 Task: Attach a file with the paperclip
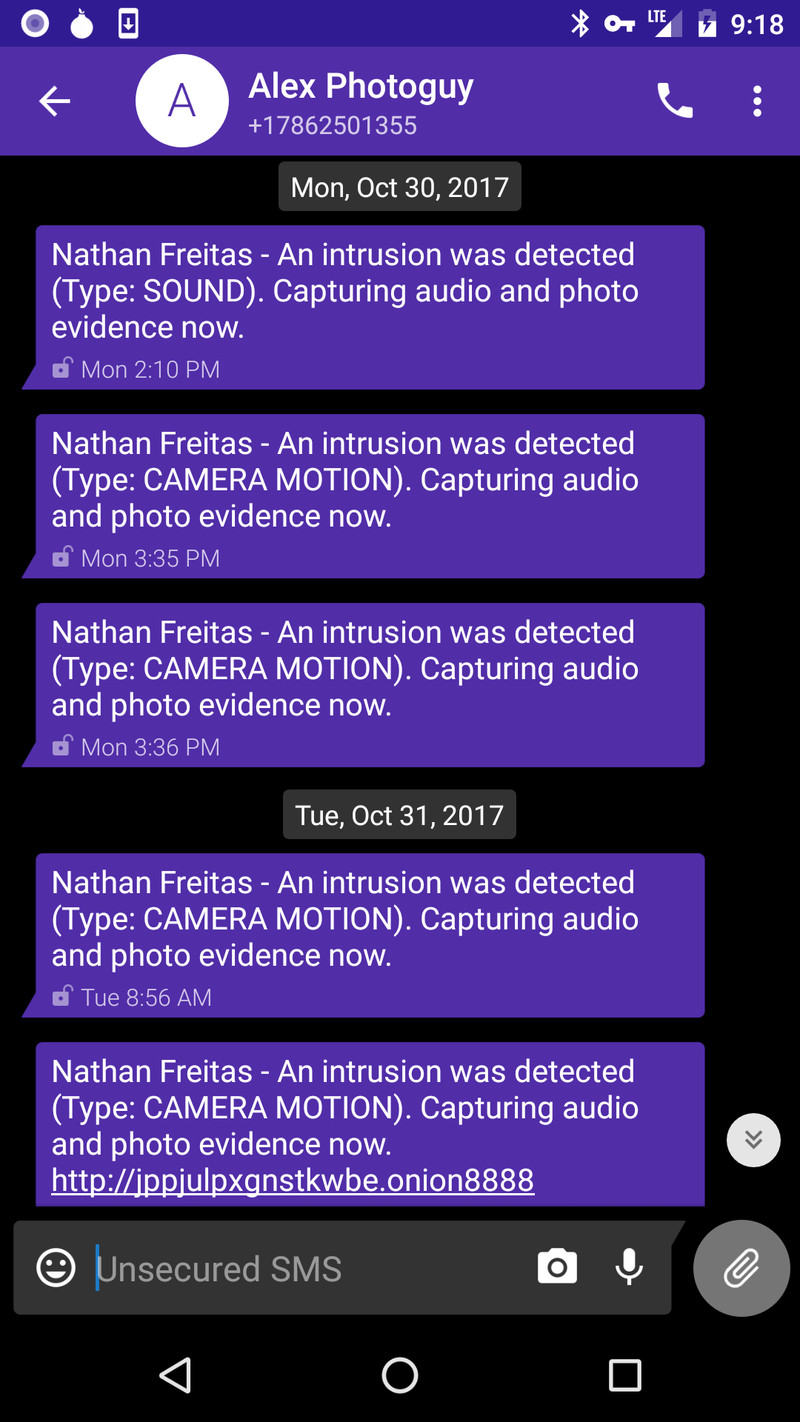741,1268
